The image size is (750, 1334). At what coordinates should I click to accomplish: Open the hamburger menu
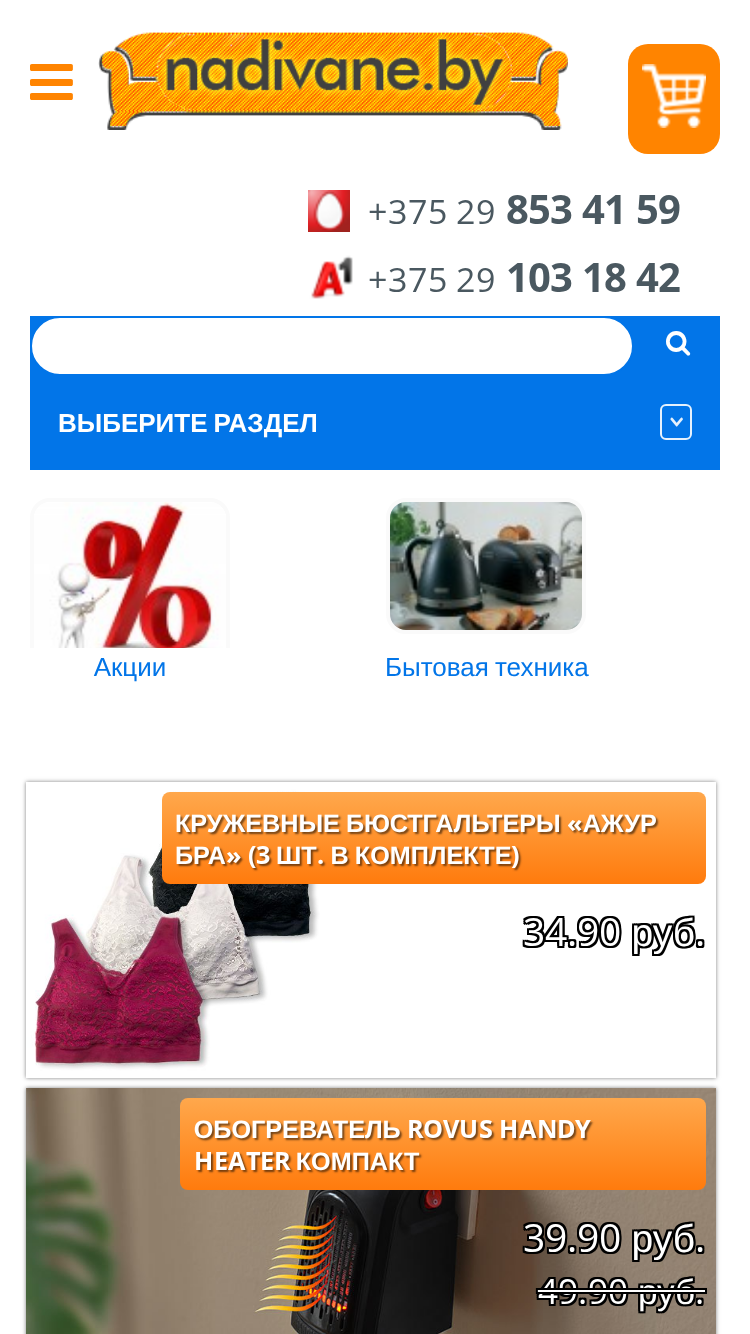point(51,82)
